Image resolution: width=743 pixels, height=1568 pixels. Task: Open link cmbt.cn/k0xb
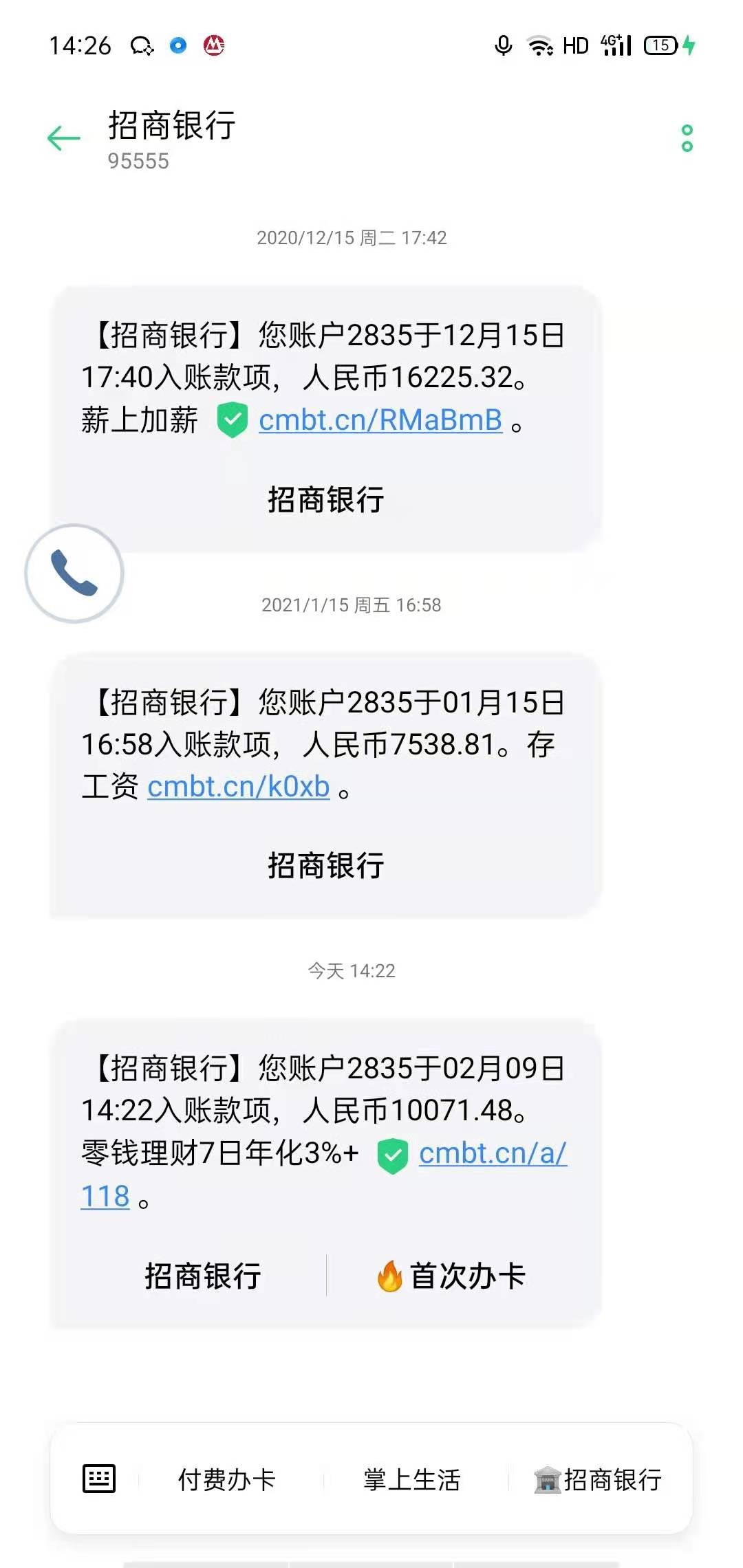238,787
